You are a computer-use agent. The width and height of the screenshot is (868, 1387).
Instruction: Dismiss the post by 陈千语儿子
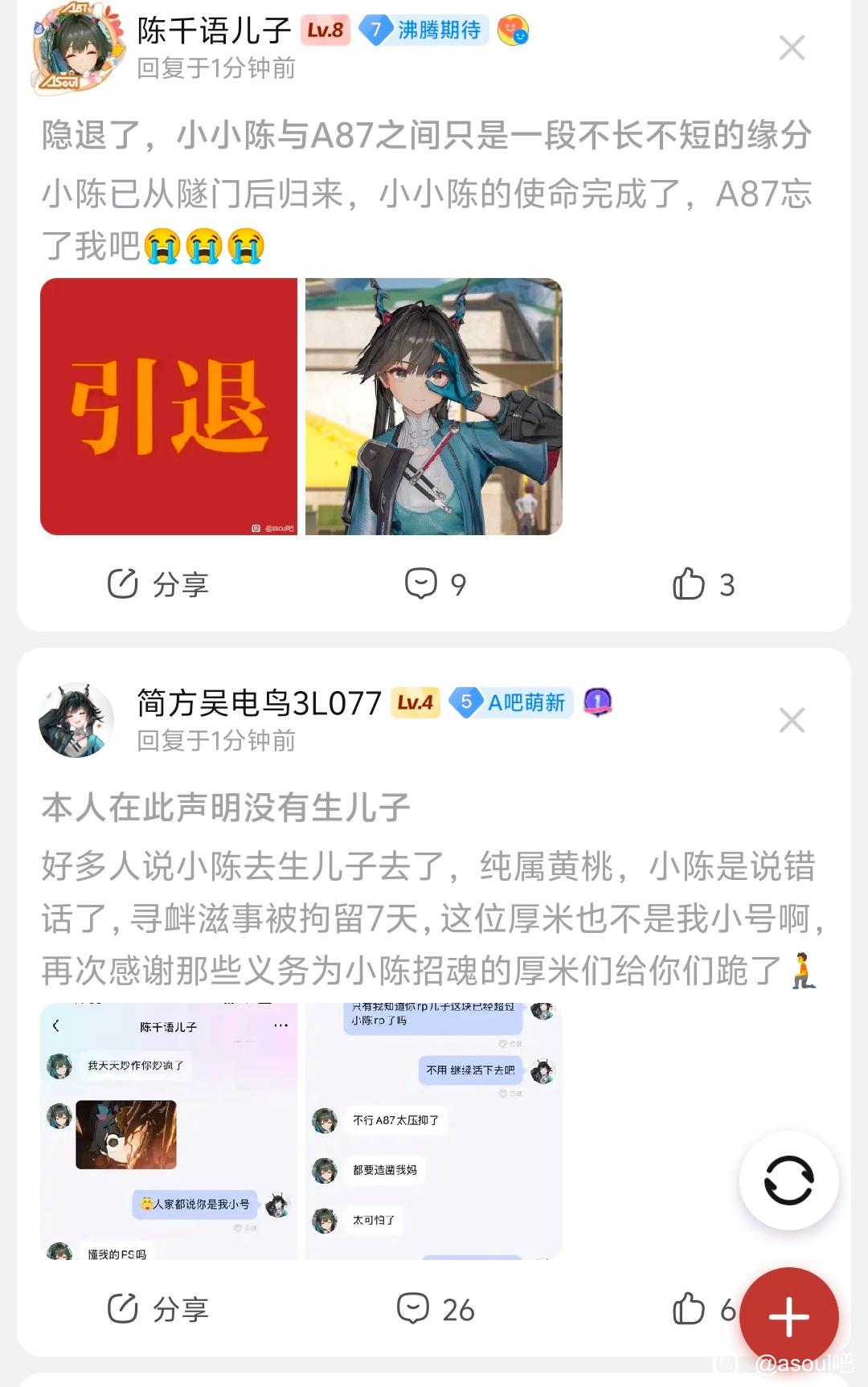point(792,48)
